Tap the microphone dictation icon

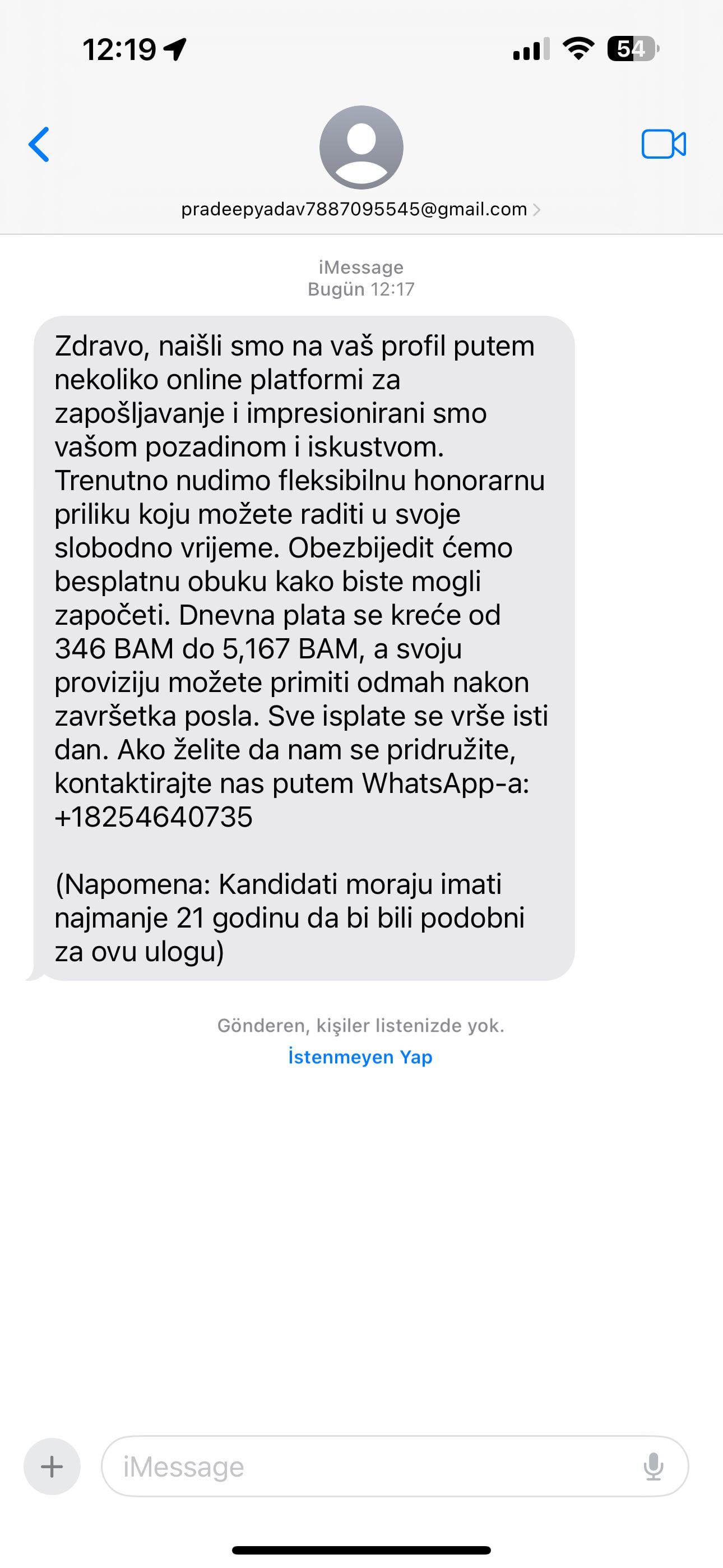[653, 1466]
